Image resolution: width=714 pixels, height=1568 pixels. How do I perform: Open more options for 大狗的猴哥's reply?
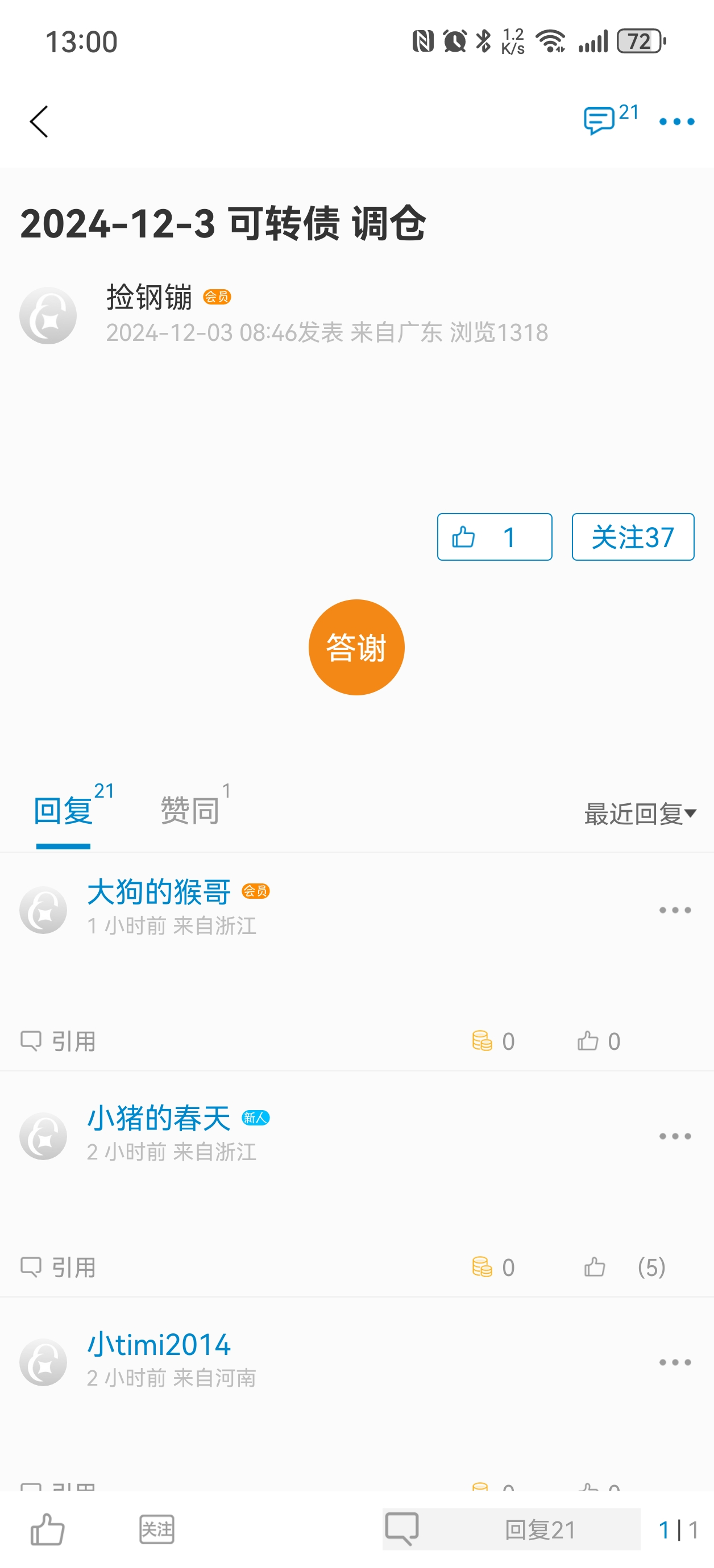click(675, 910)
